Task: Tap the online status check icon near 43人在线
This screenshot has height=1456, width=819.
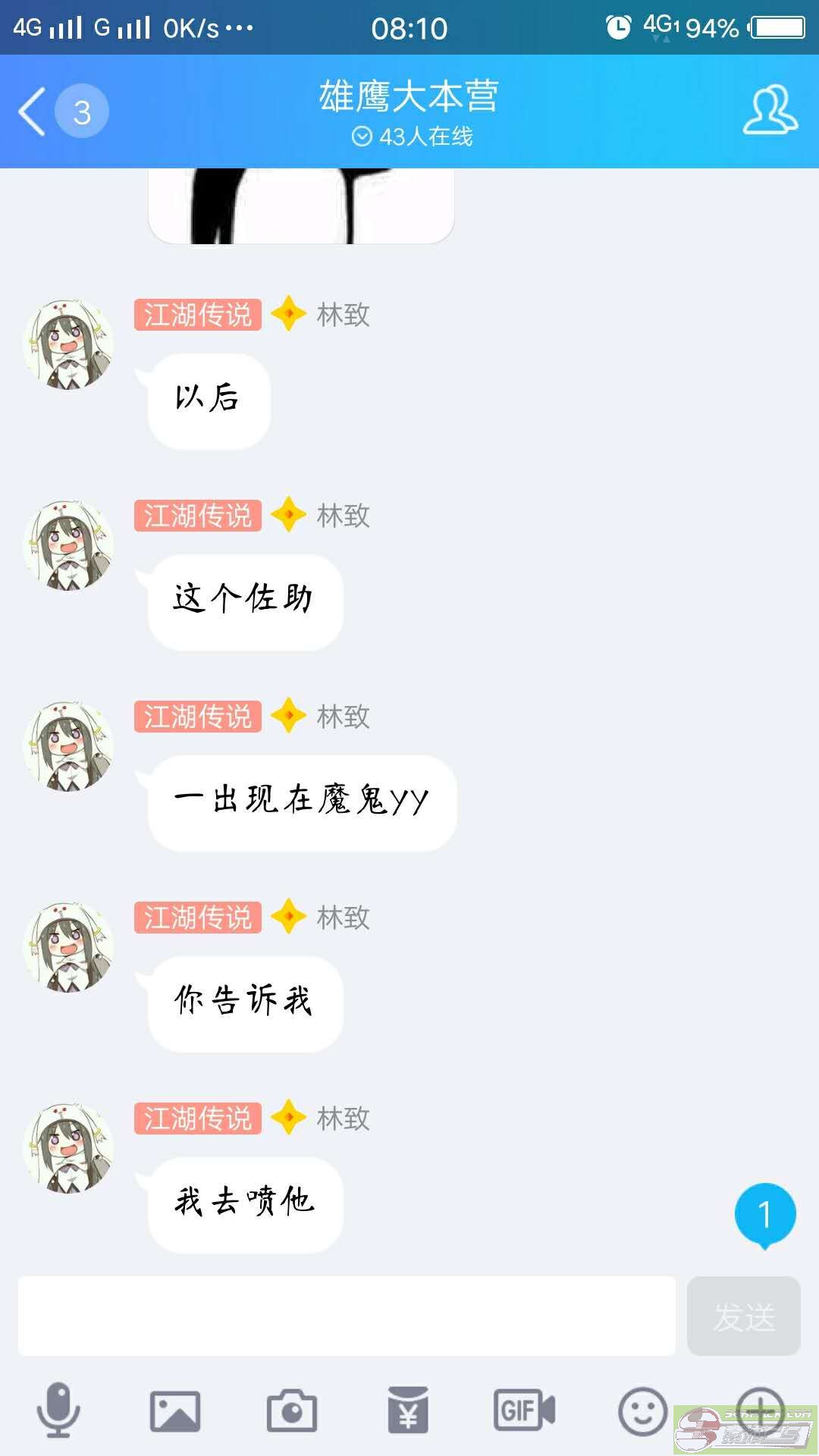Action: tap(362, 138)
